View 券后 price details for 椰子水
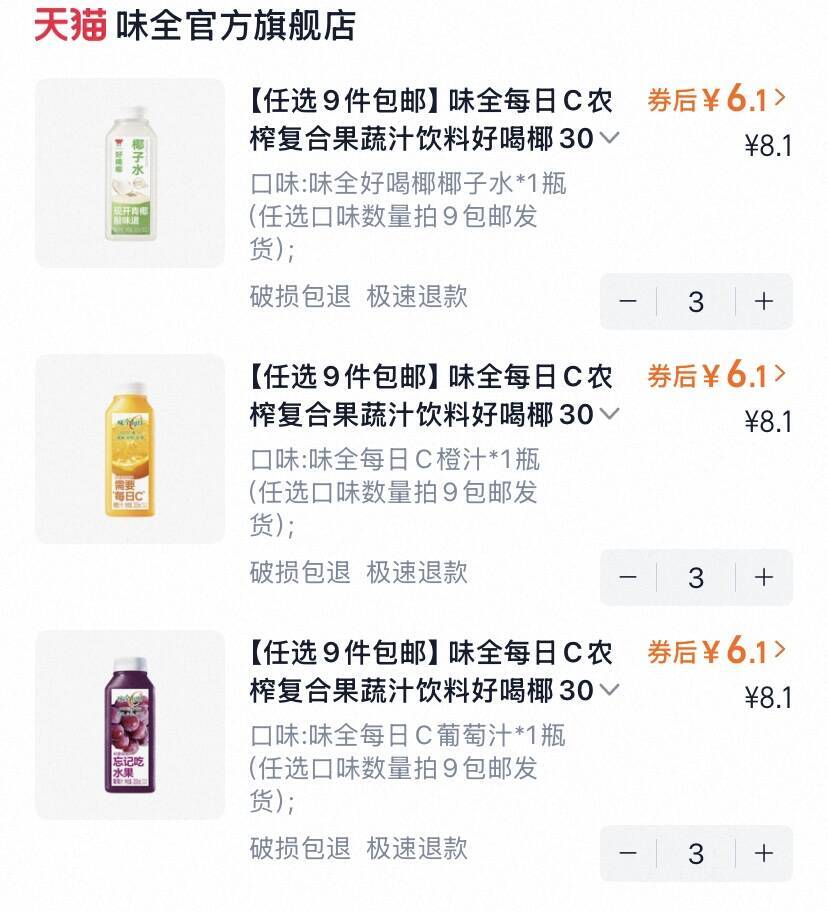 pos(716,100)
